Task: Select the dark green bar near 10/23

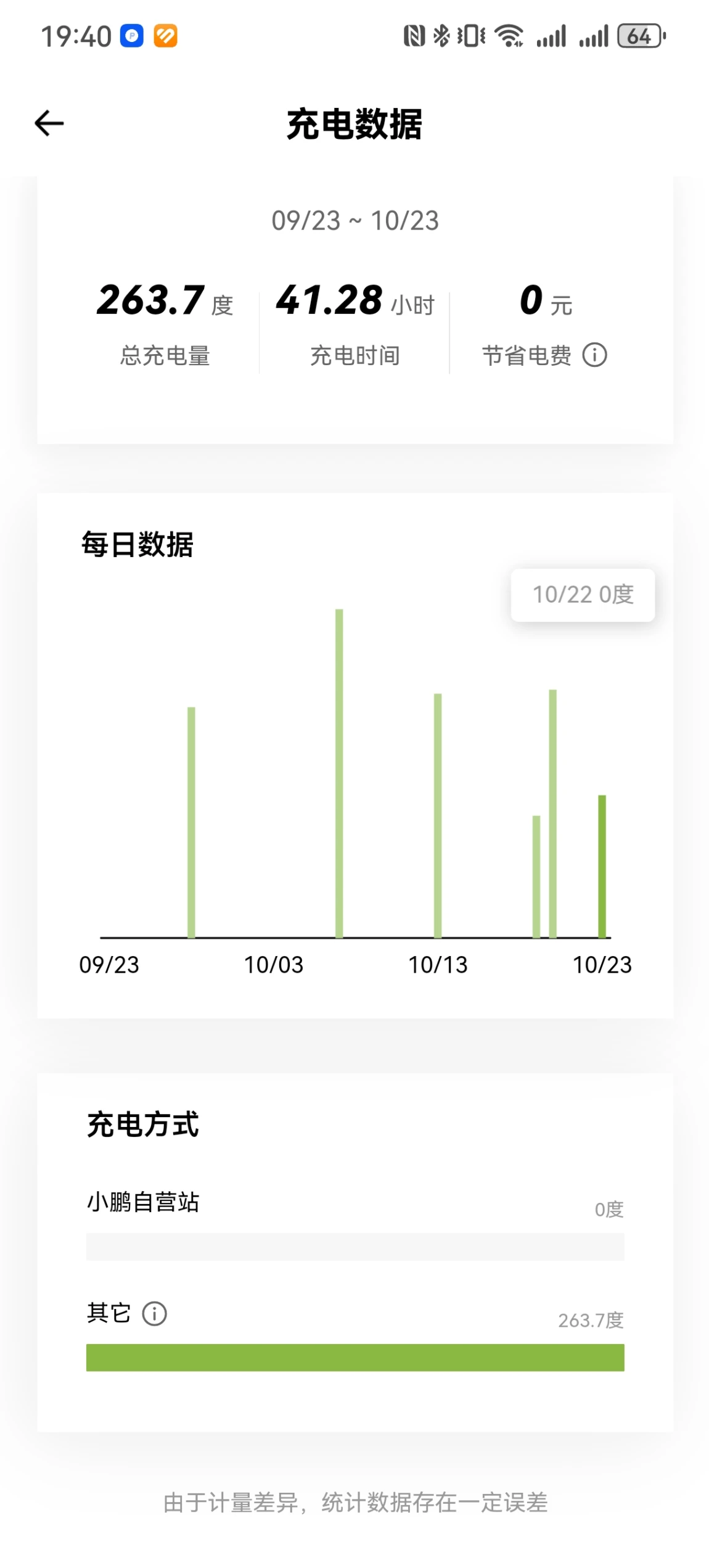Action: (x=602, y=867)
